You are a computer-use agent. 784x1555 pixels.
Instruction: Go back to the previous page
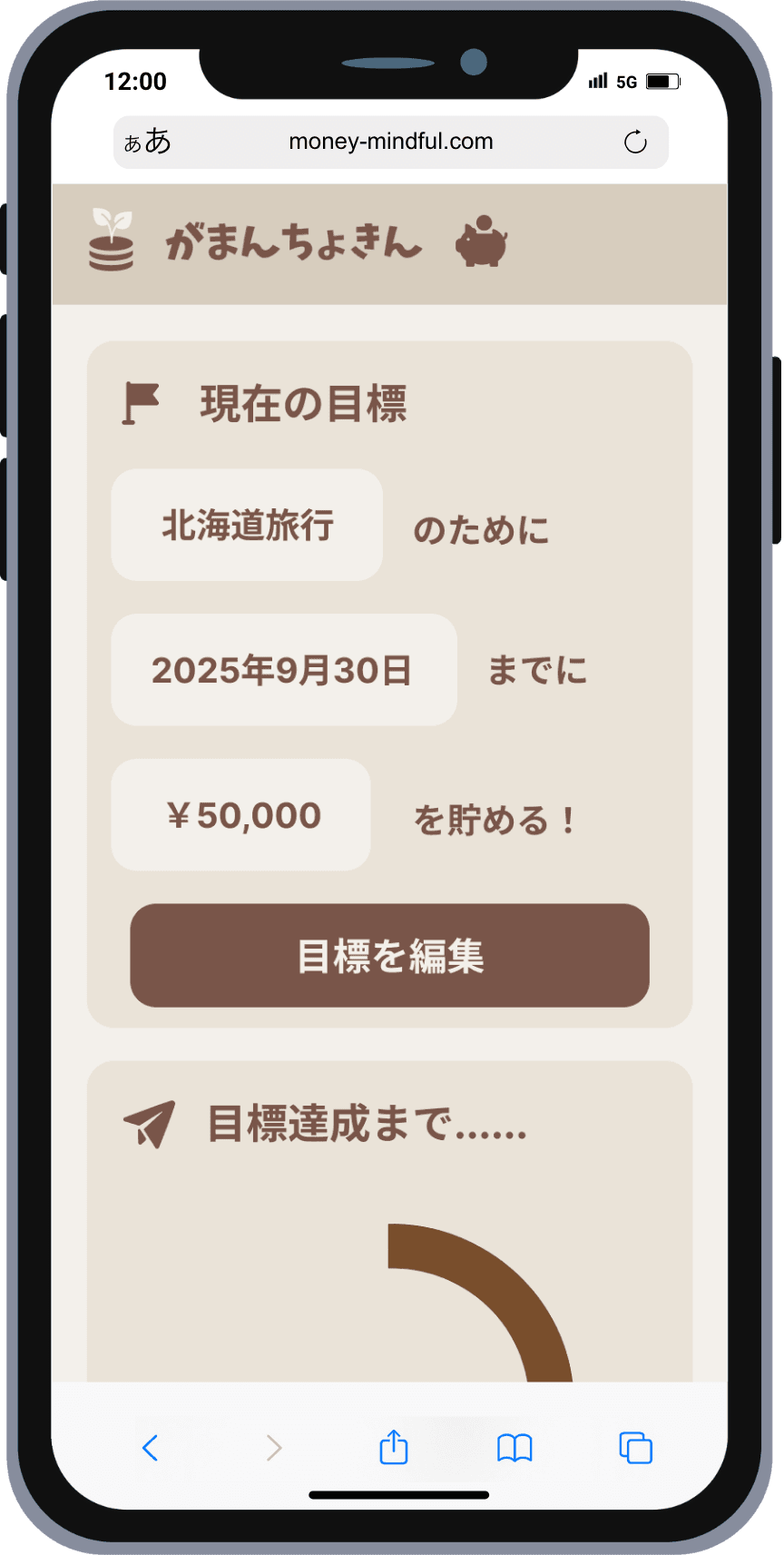click(151, 1448)
